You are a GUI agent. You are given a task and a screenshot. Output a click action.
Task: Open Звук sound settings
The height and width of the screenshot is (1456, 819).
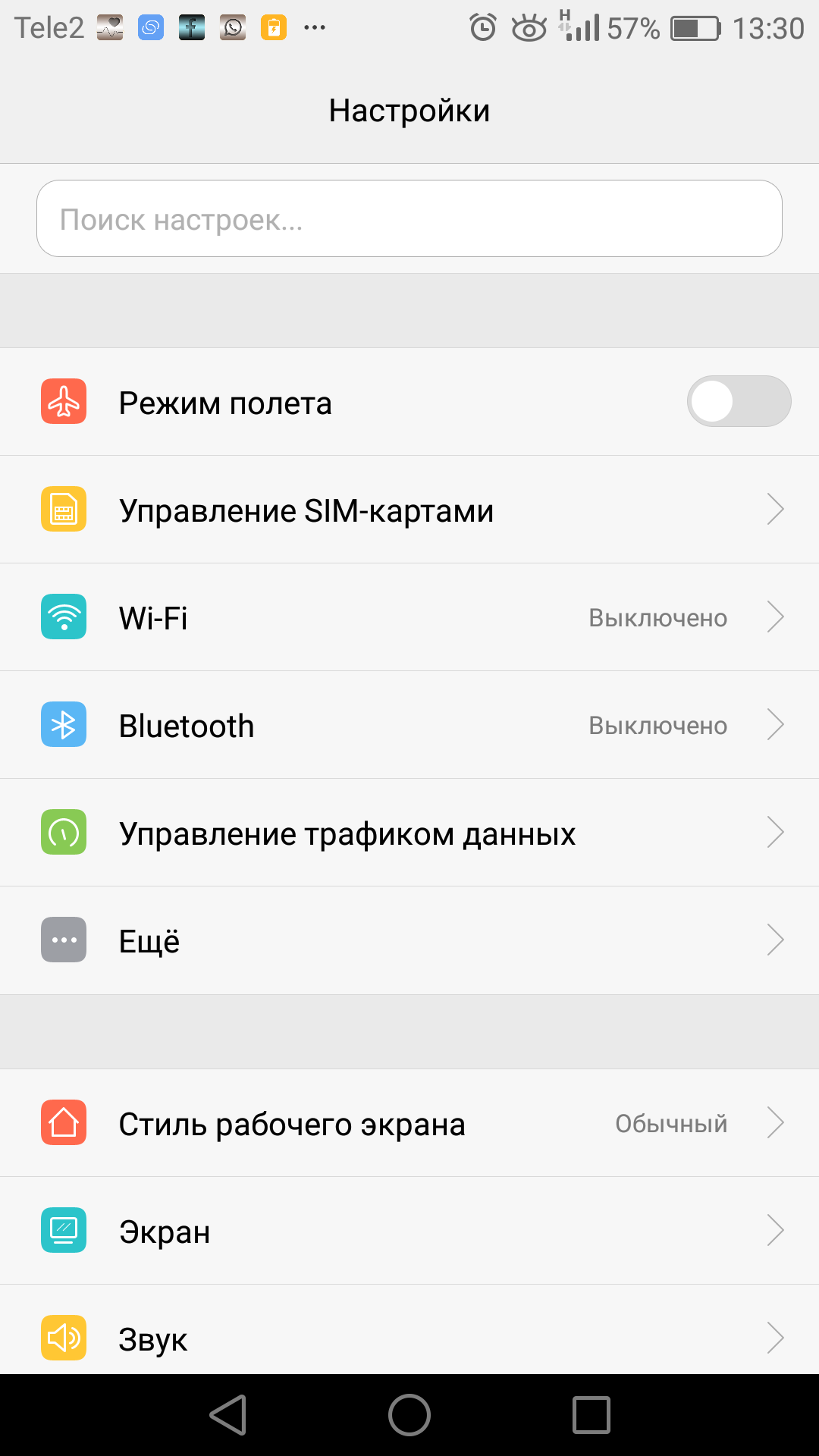pos(409,1338)
